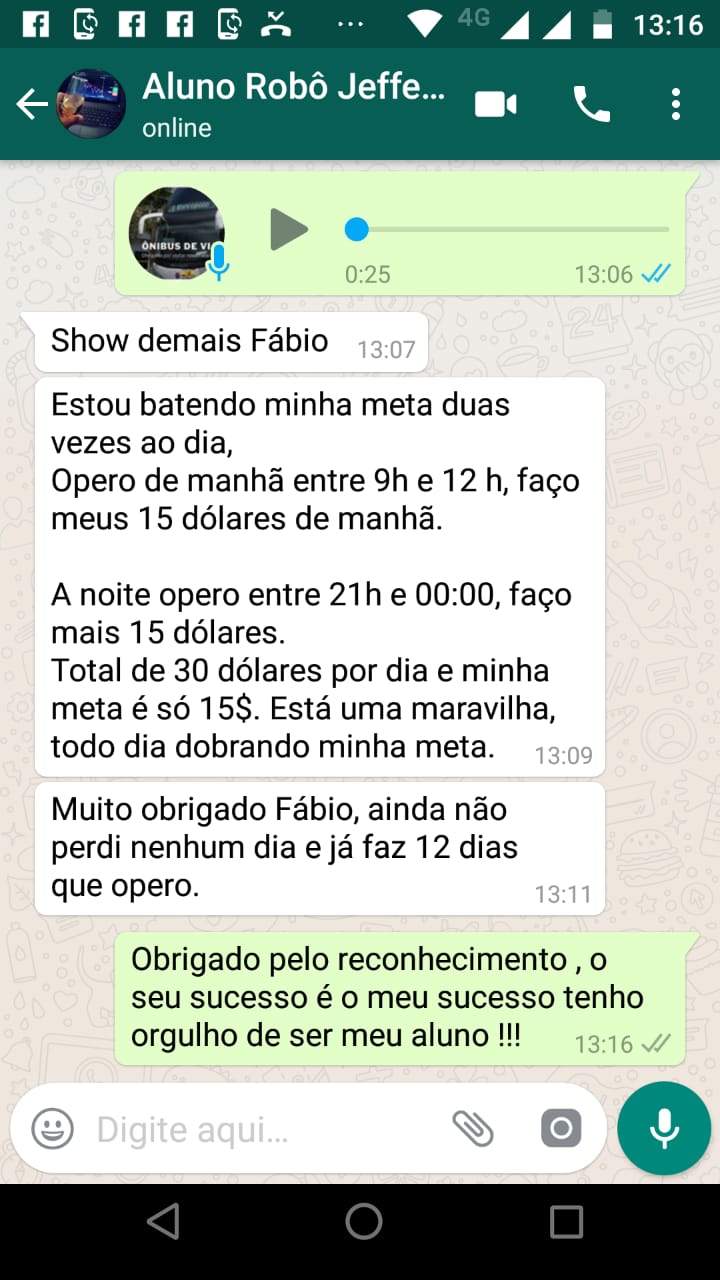The height and width of the screenshot is (1280, 720).
Task: Tap the microphone to record audio
Action: 664,1129
